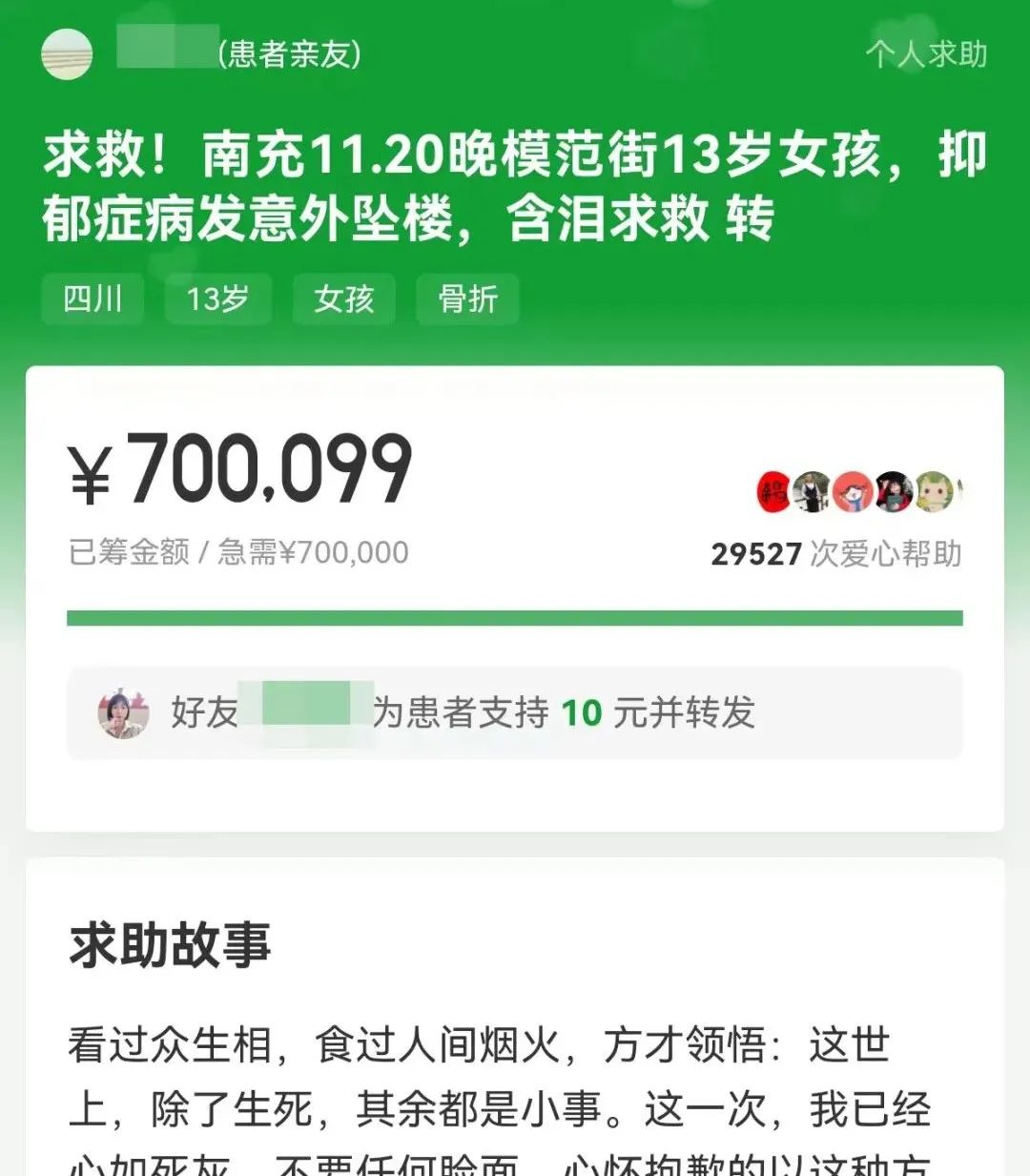1030x1176 pixels.
Task: Tap the 四川 tag chip
Action: pos(93,299)
